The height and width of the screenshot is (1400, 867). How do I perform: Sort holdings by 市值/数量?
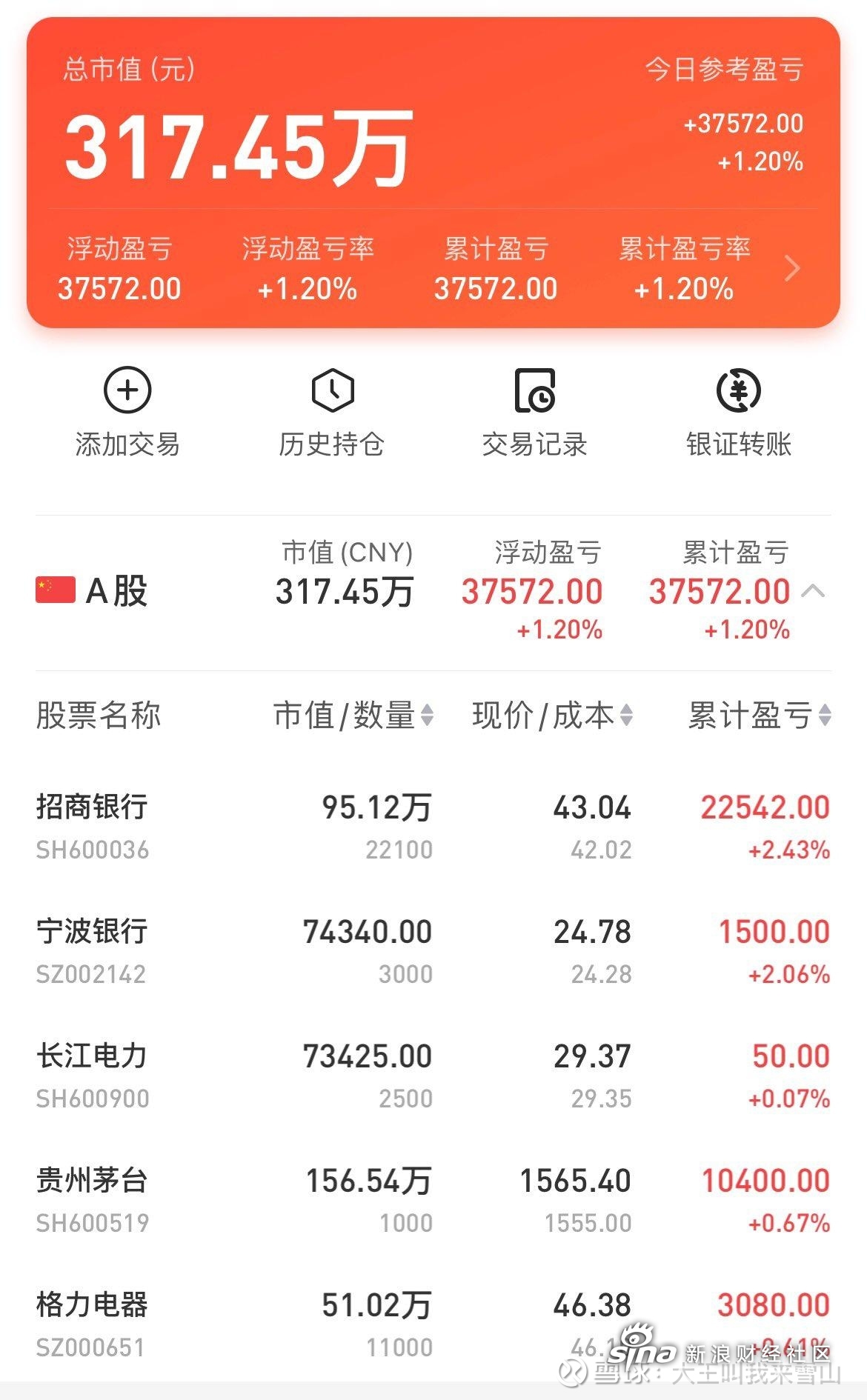353,716
